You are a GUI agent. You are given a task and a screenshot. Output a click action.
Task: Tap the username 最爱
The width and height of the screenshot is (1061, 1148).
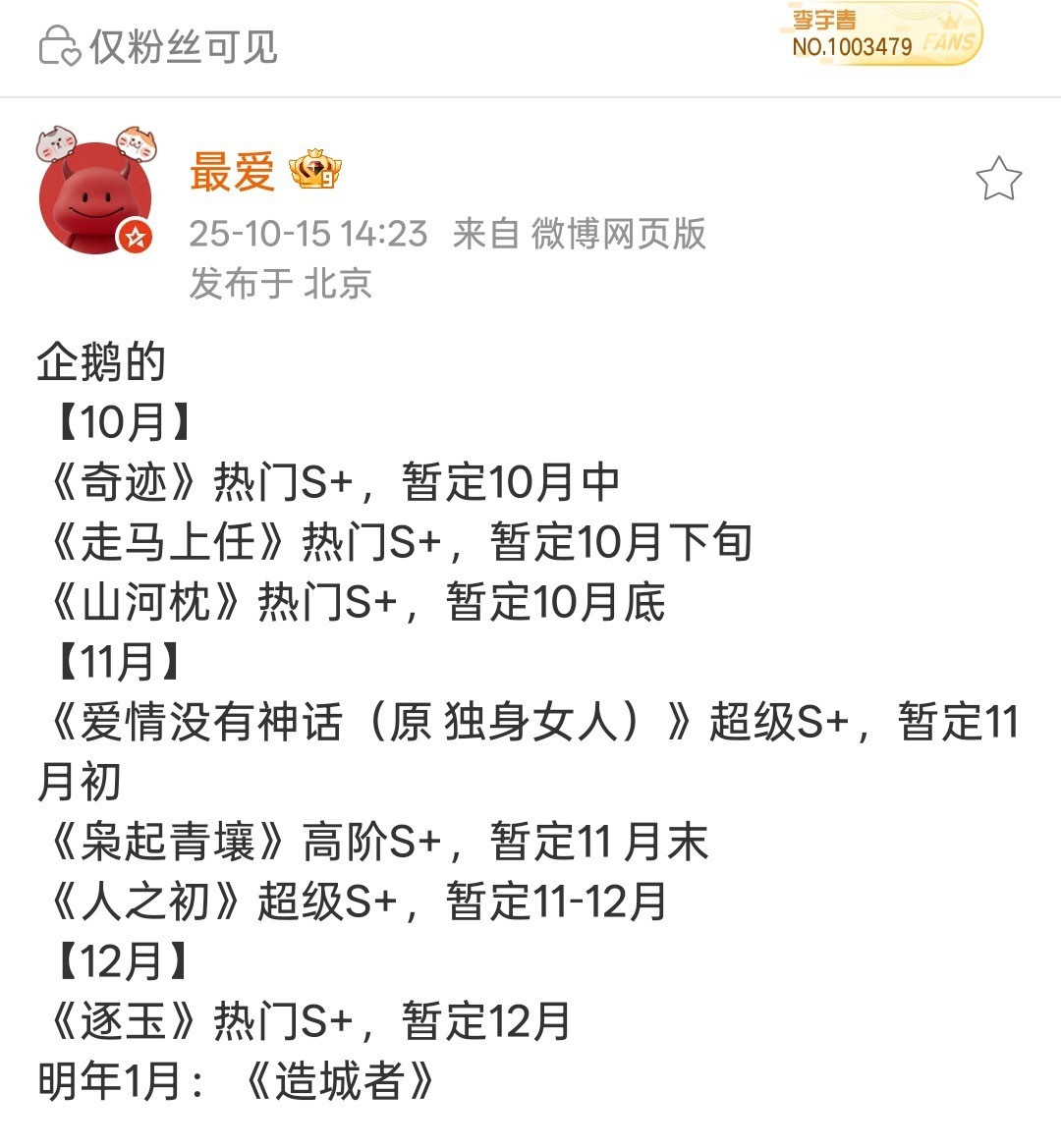pos(232,173)
